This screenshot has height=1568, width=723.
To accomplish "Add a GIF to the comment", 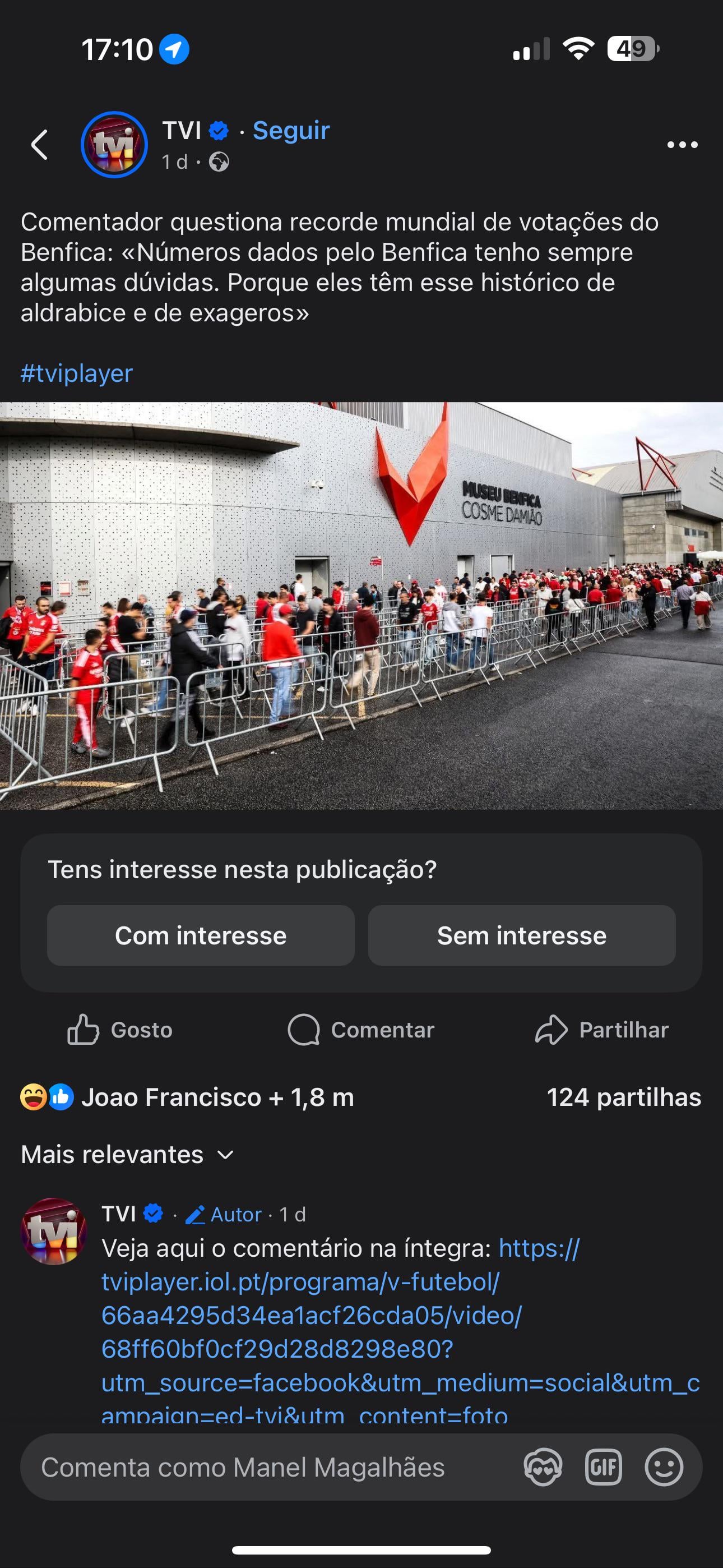I will point(603,1468).
